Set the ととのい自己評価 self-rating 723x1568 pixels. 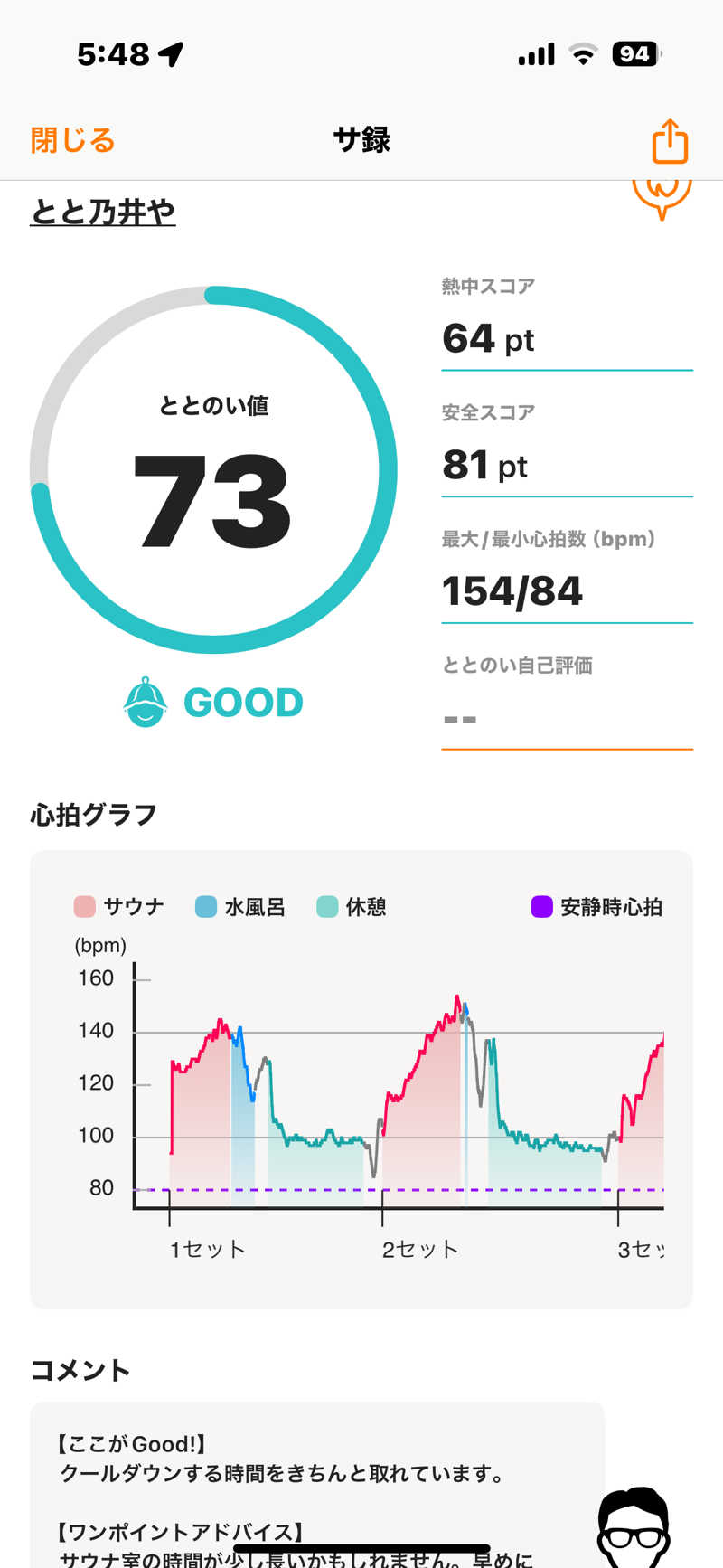click(566, 719)
